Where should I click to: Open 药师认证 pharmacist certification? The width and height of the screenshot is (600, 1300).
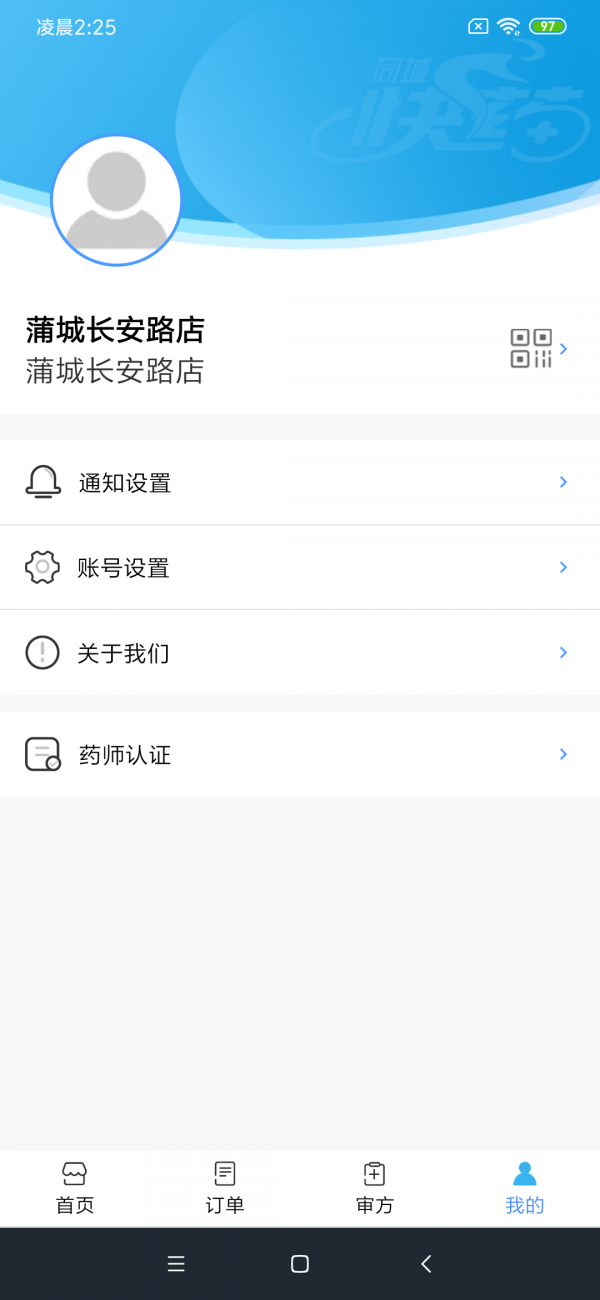(300, 755)
